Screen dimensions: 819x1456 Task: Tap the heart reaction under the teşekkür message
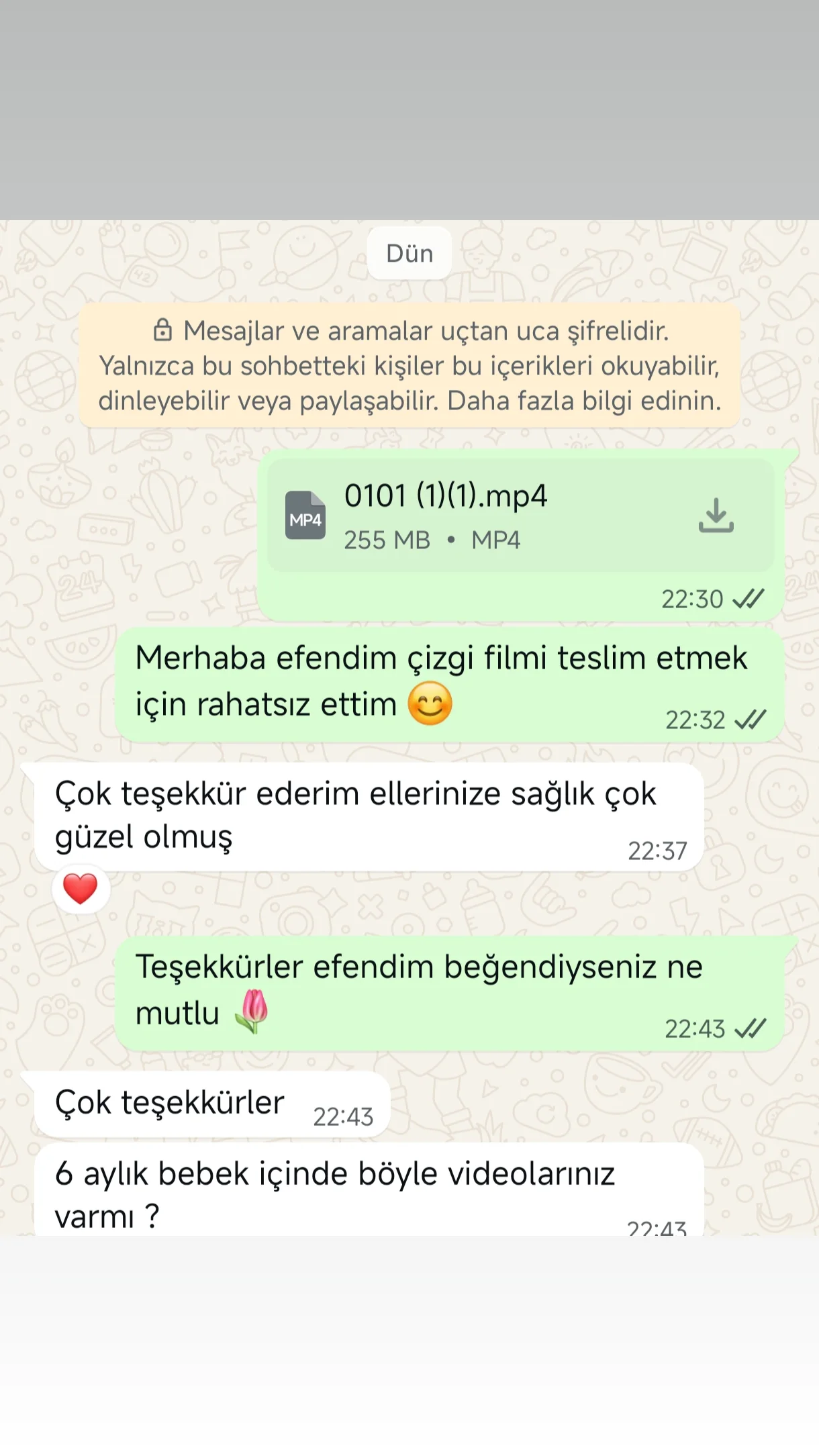(x=81, y=888)
